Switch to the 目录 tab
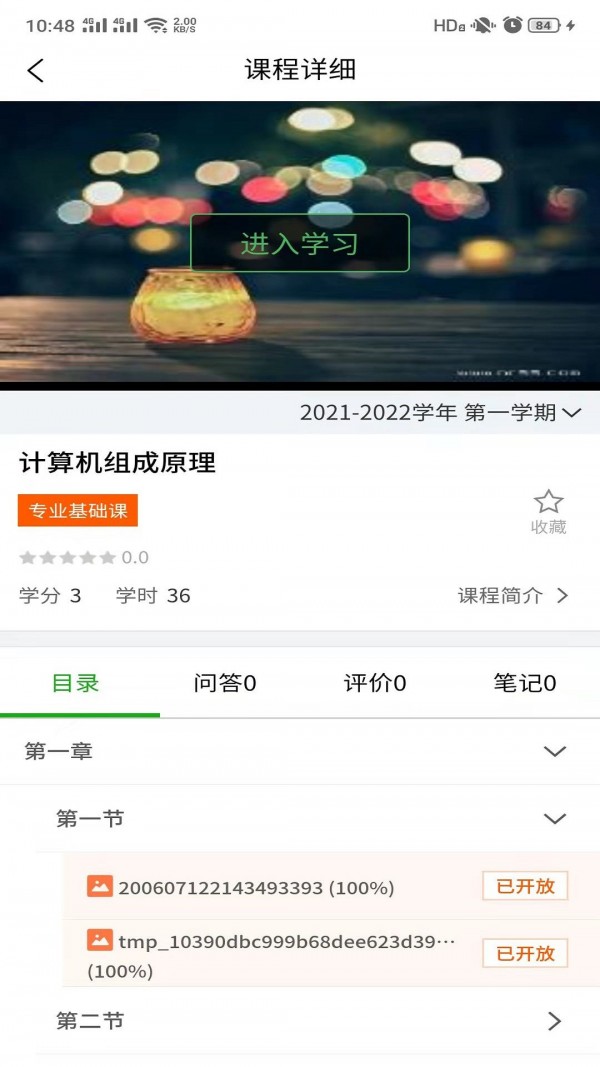Image resolution: width=600 pixels, height=1067 pixels. [76, 684]
